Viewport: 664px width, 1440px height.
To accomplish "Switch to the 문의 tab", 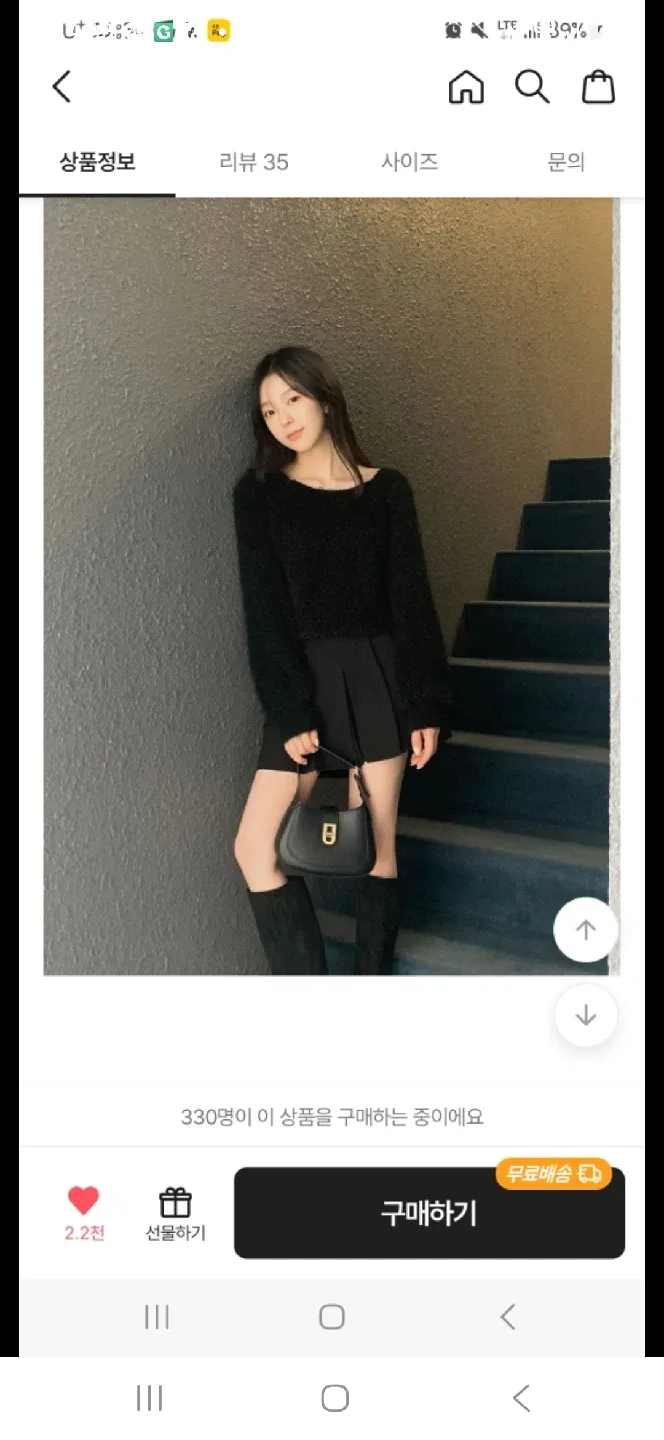I will pos(566,162).
